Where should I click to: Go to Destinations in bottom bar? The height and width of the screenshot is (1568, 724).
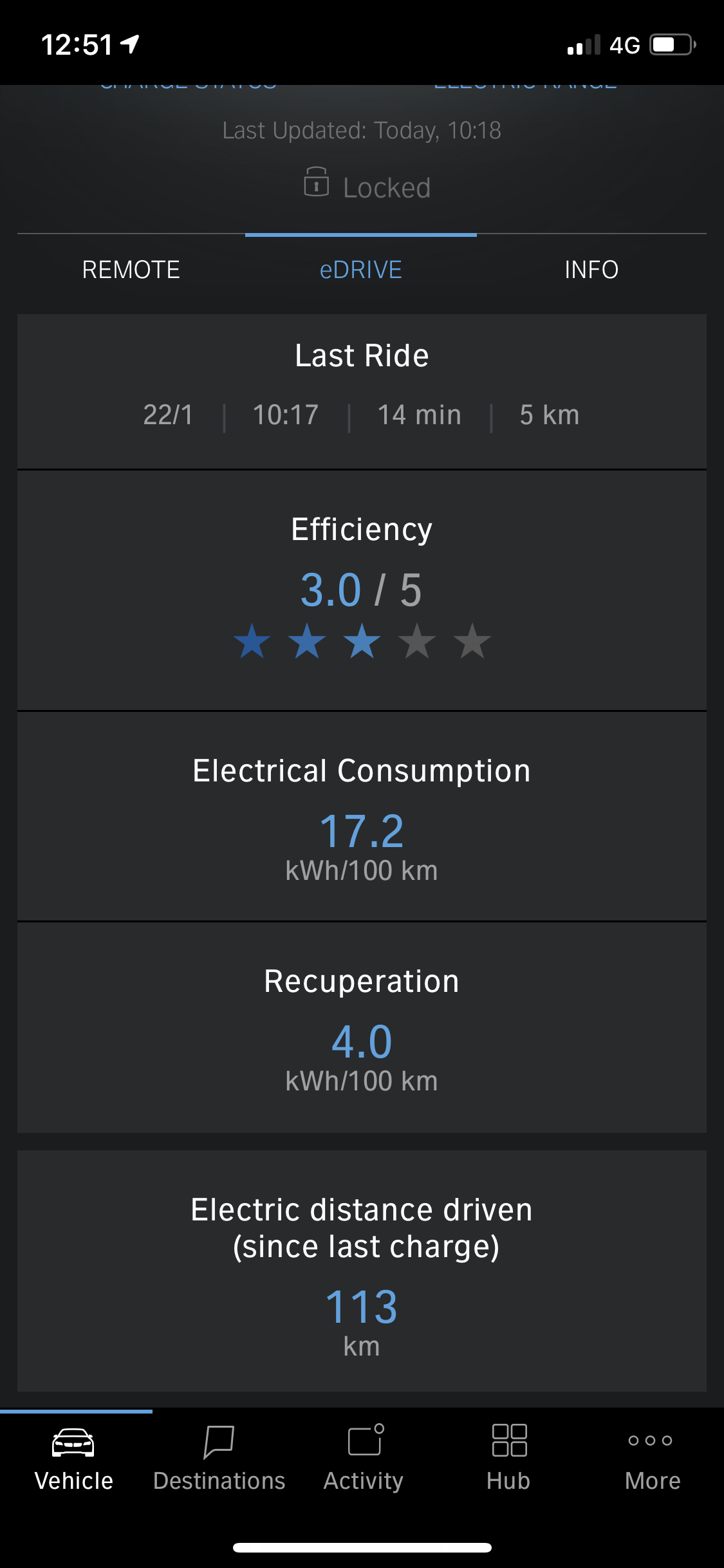pos(219,1459)
